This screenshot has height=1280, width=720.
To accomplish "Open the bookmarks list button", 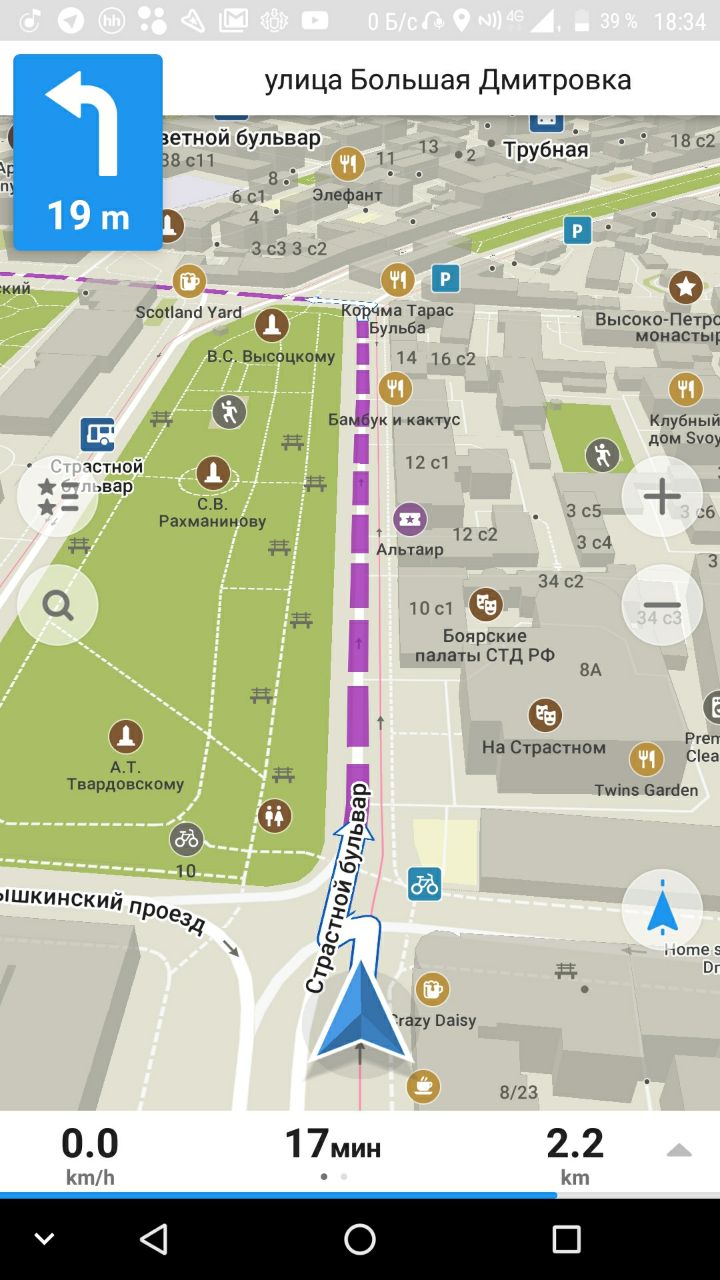I will click(x=58, y=497).
